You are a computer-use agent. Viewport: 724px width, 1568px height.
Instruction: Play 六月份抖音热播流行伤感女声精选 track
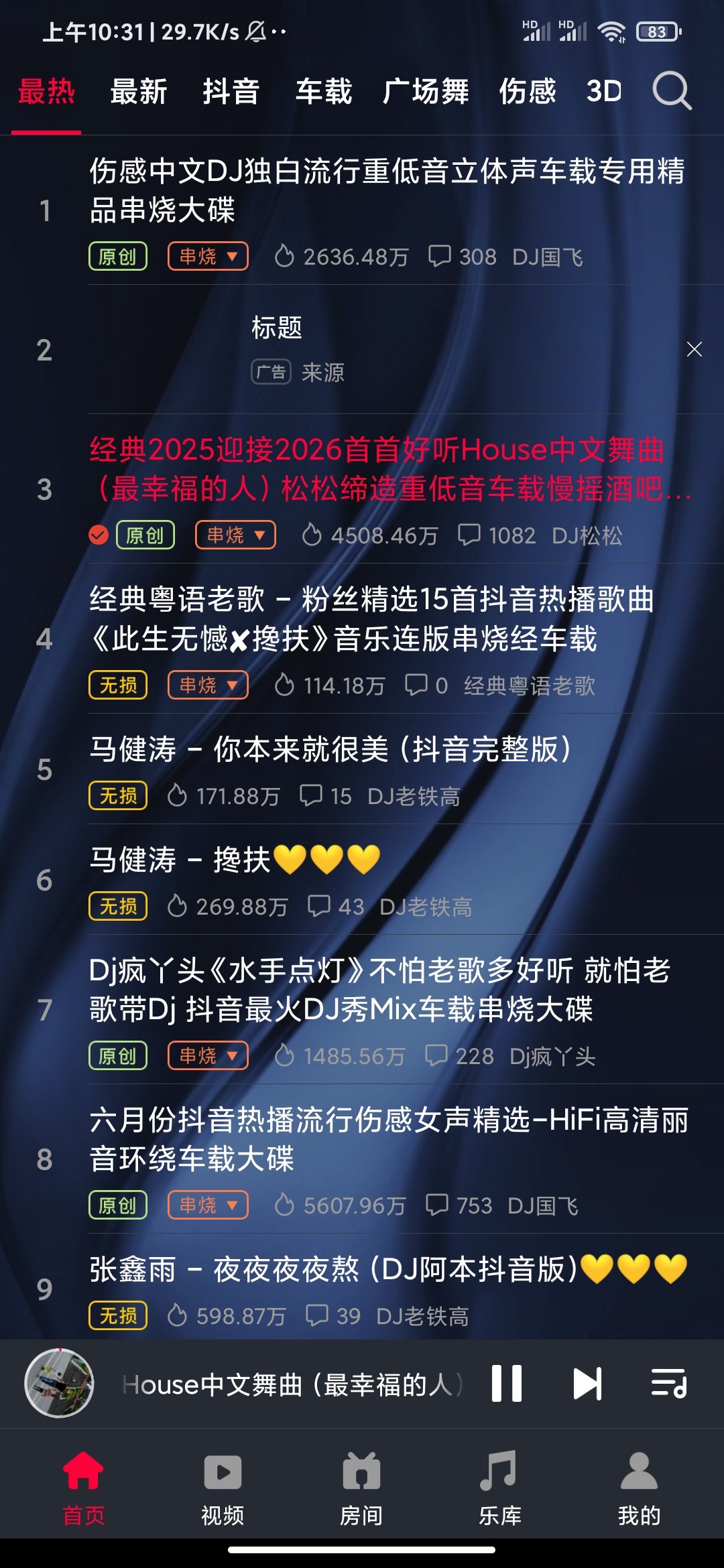click(389, 1139)
